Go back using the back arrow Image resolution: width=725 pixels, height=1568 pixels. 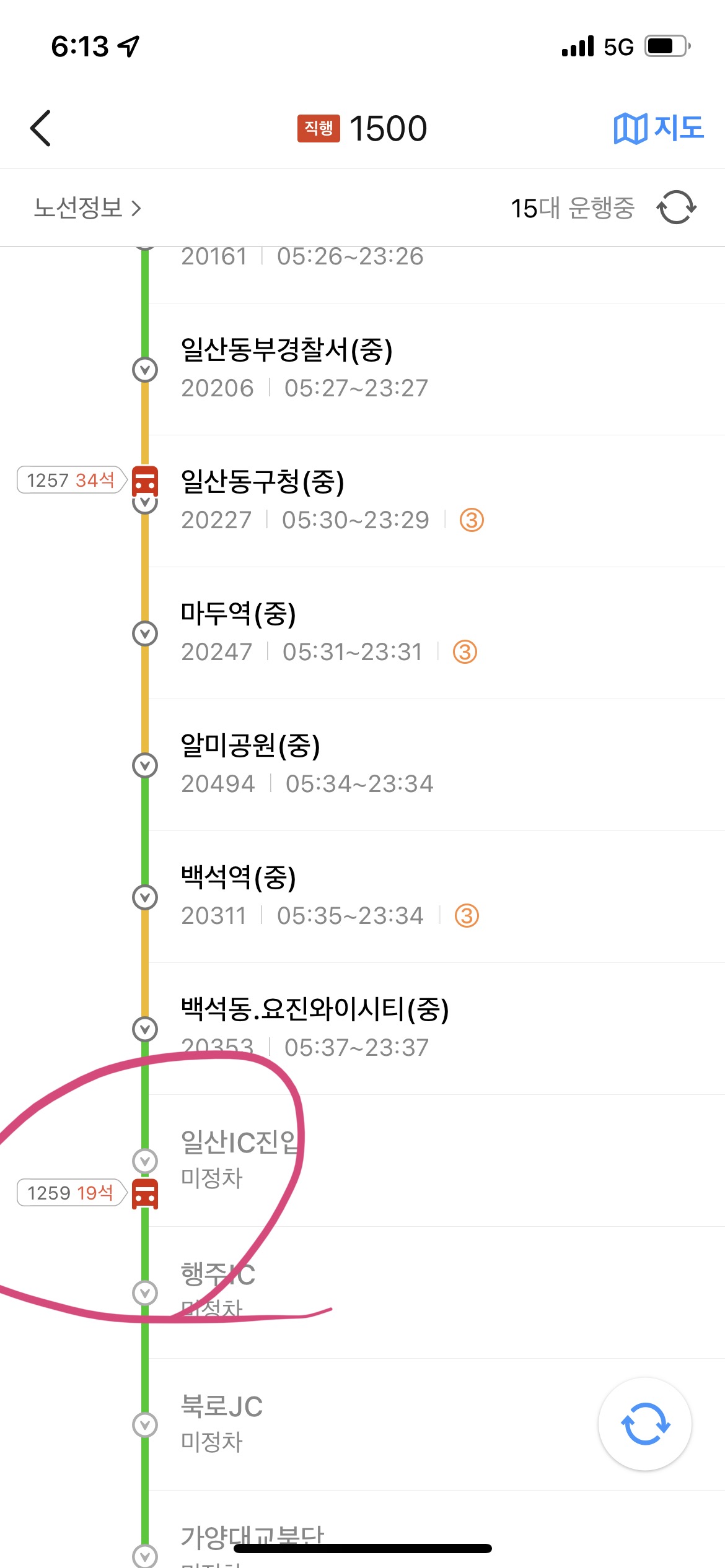point(41,128)
